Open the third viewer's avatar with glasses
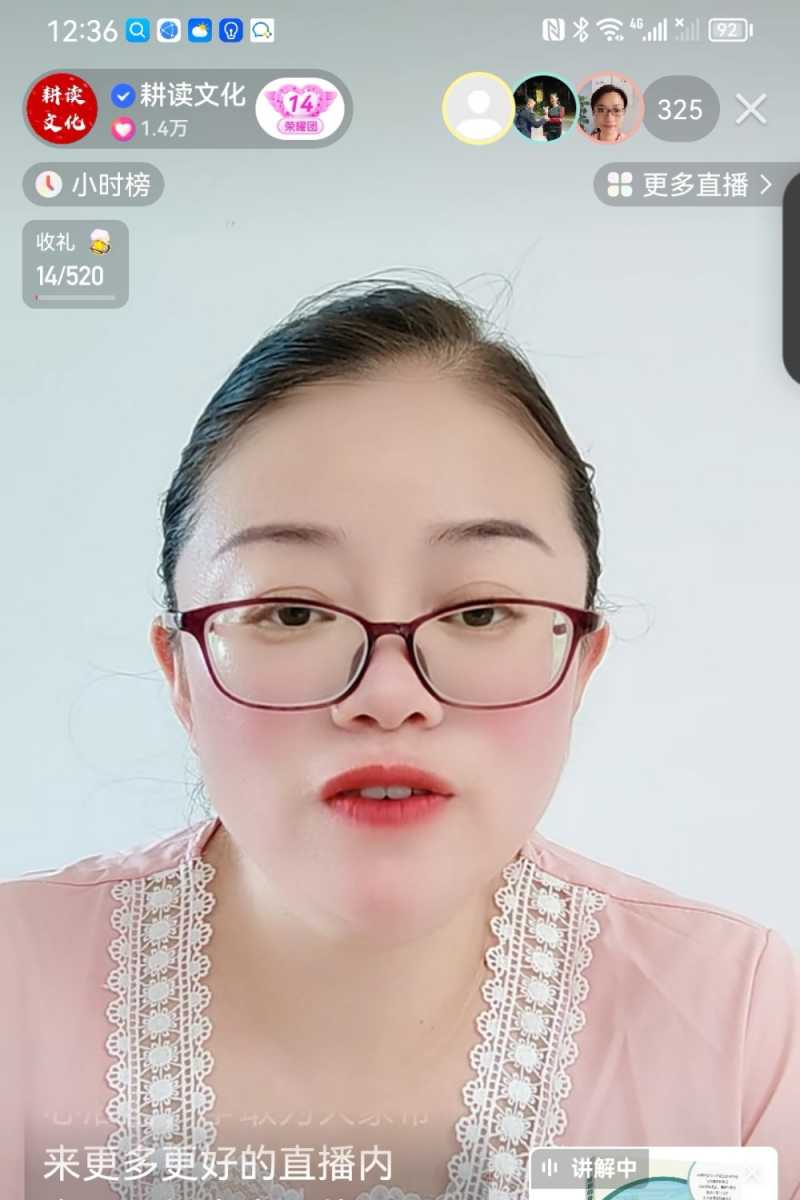The height and width of the screenshot is (1200, 800). pyautogui.click(x=607, y=109)
